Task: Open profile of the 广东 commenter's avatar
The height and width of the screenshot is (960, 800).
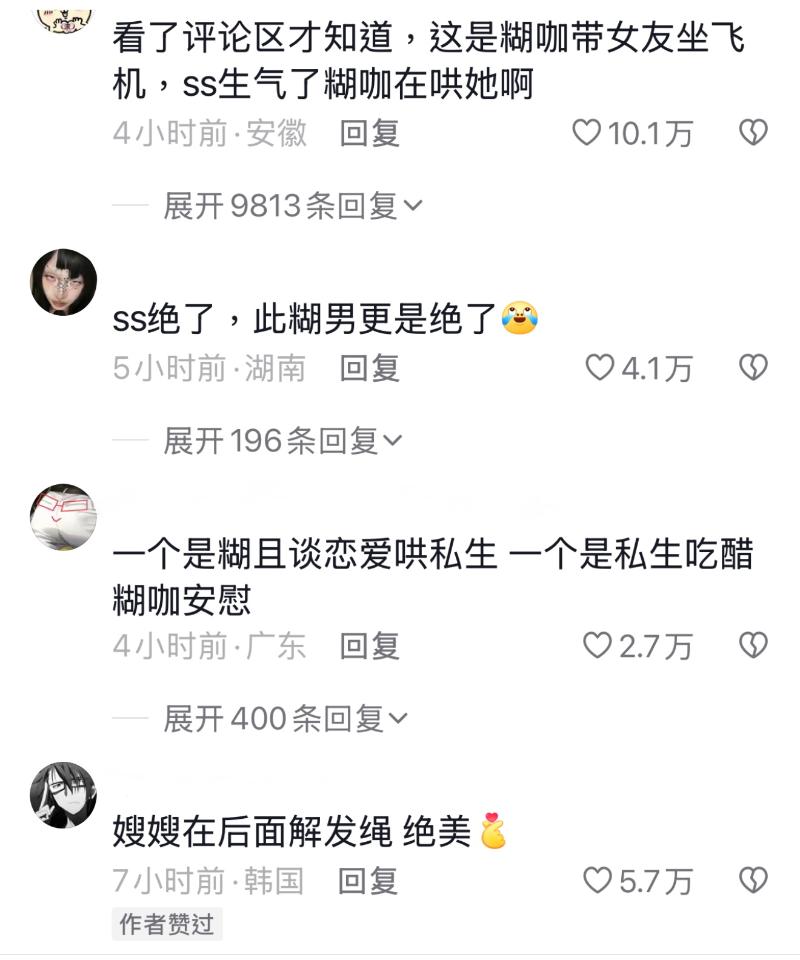Action: (x=65, y=517)
